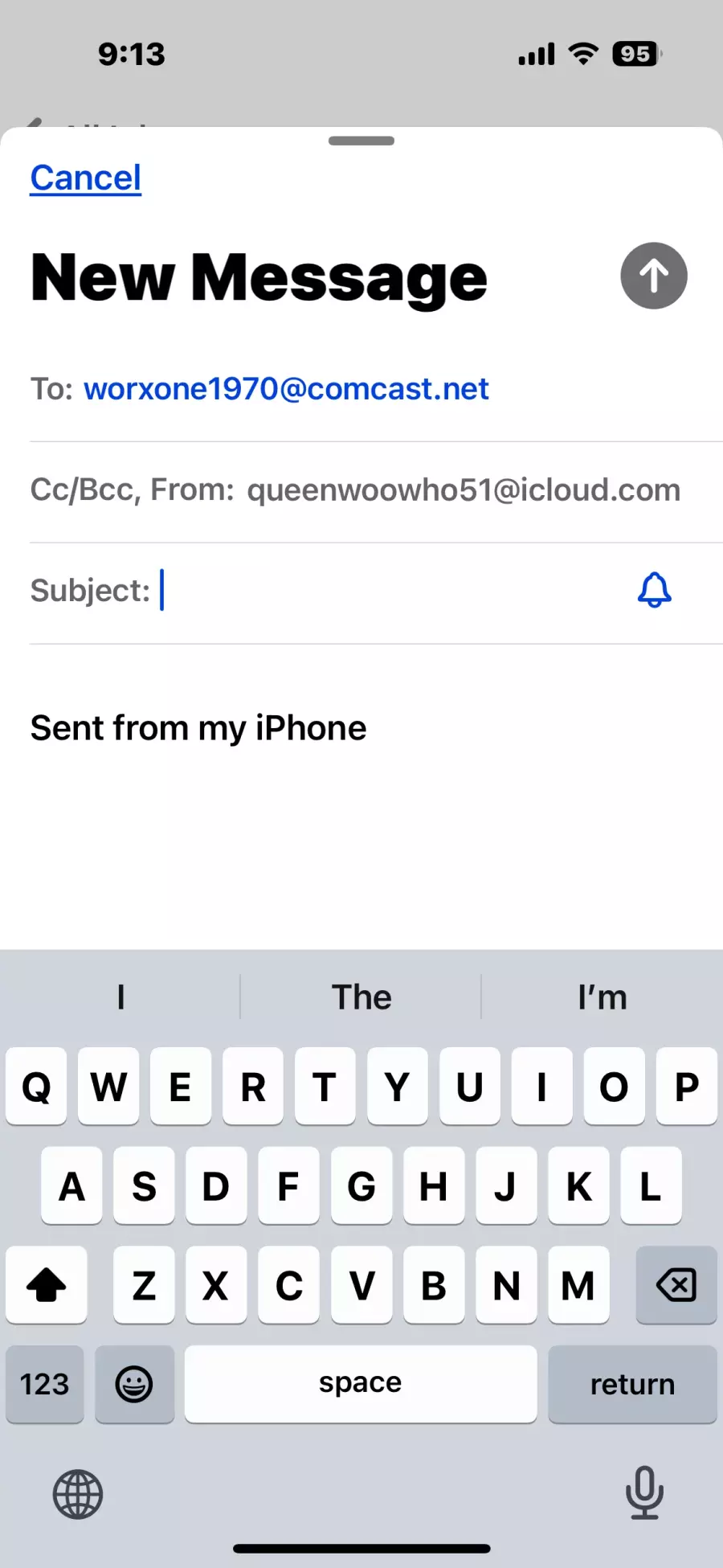Choose the "I'm" keyboard suggestion

[x=602, y=997]
